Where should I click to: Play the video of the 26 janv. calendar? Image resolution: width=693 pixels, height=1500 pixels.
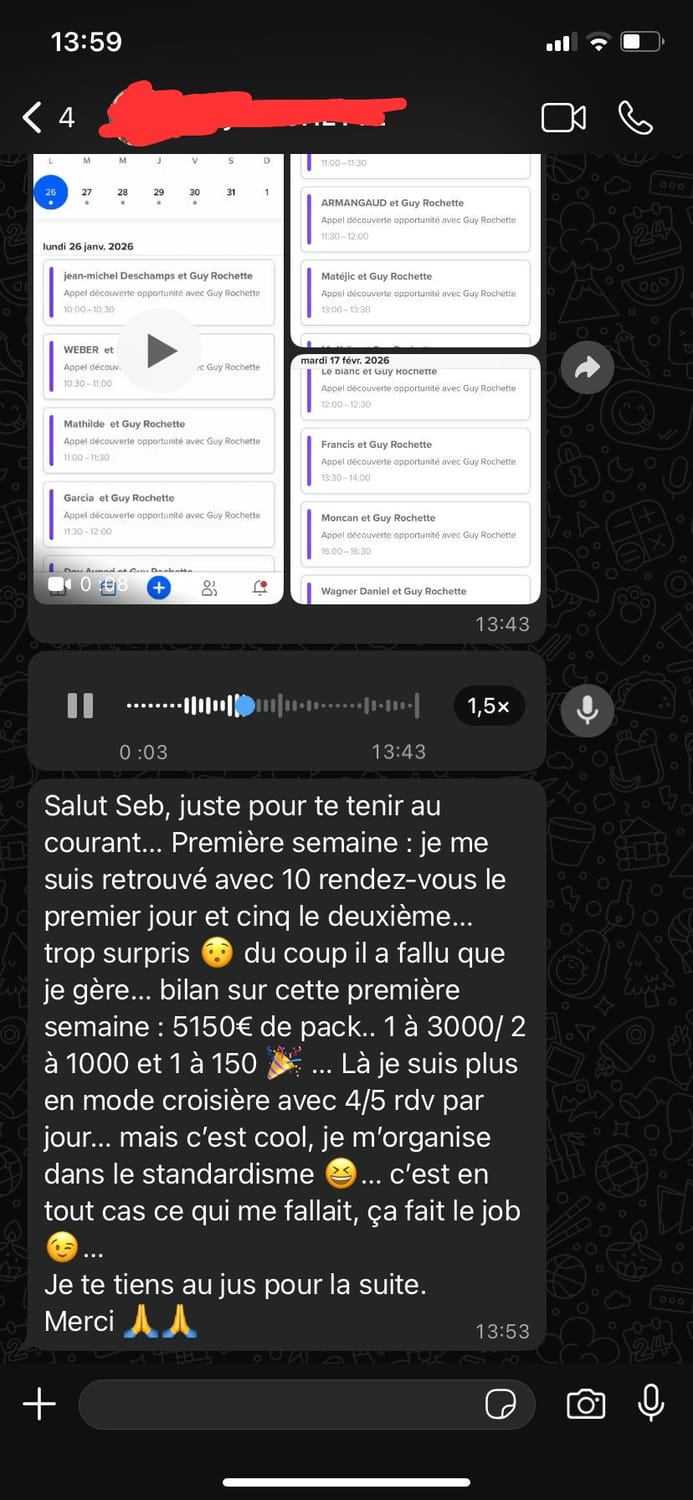160,350
